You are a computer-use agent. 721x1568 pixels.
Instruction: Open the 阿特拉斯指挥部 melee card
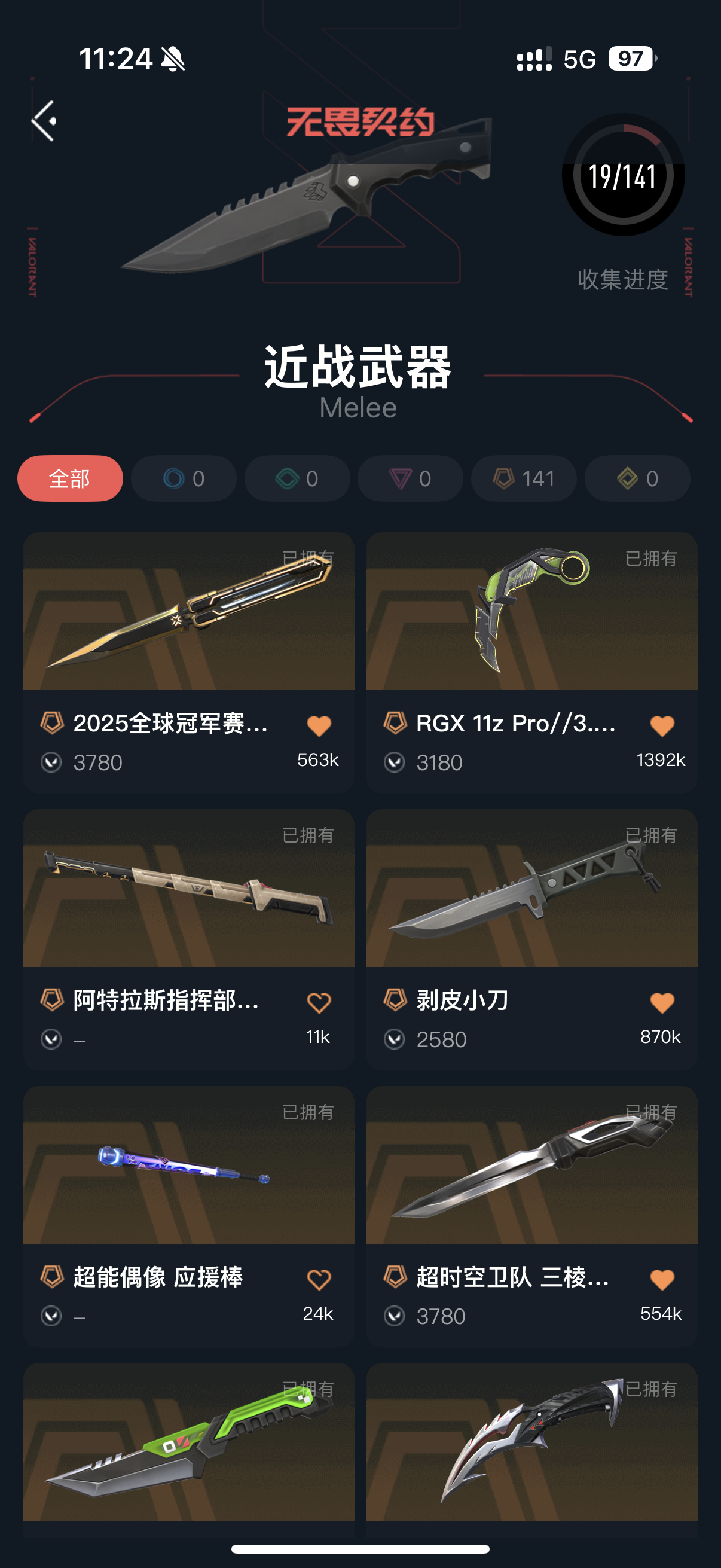[x=188, y=889]
